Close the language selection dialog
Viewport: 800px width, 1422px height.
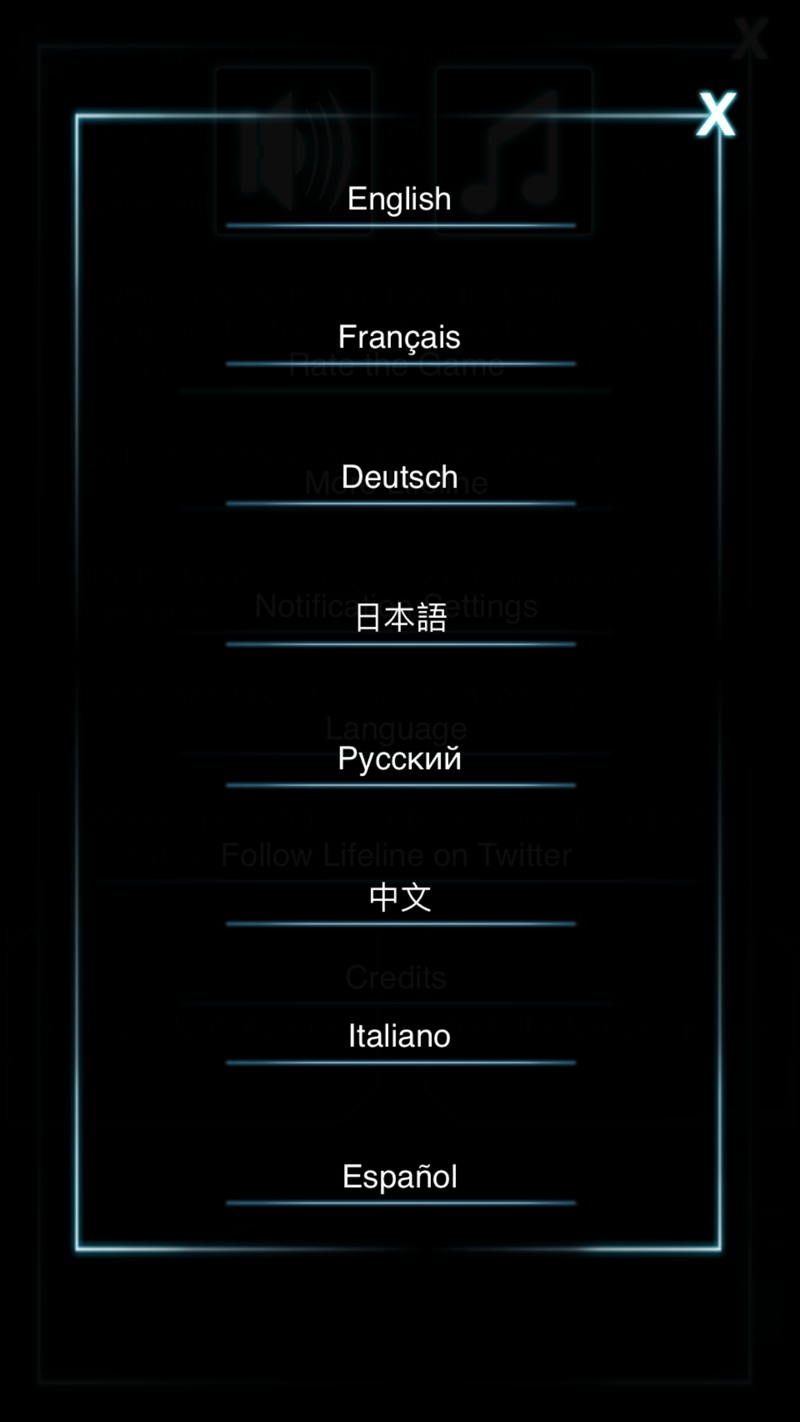coord(716,115)
